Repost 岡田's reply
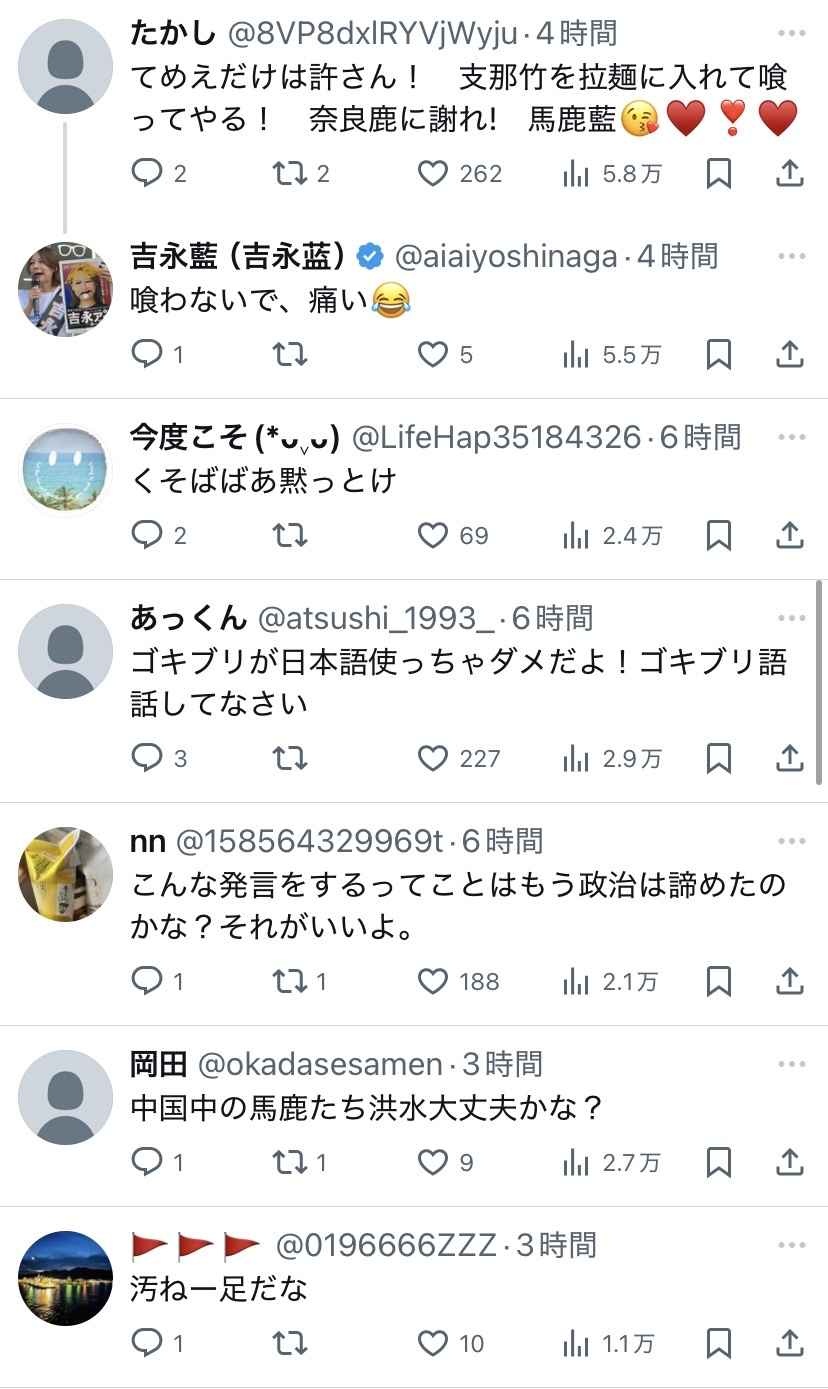 (290, 1162)
